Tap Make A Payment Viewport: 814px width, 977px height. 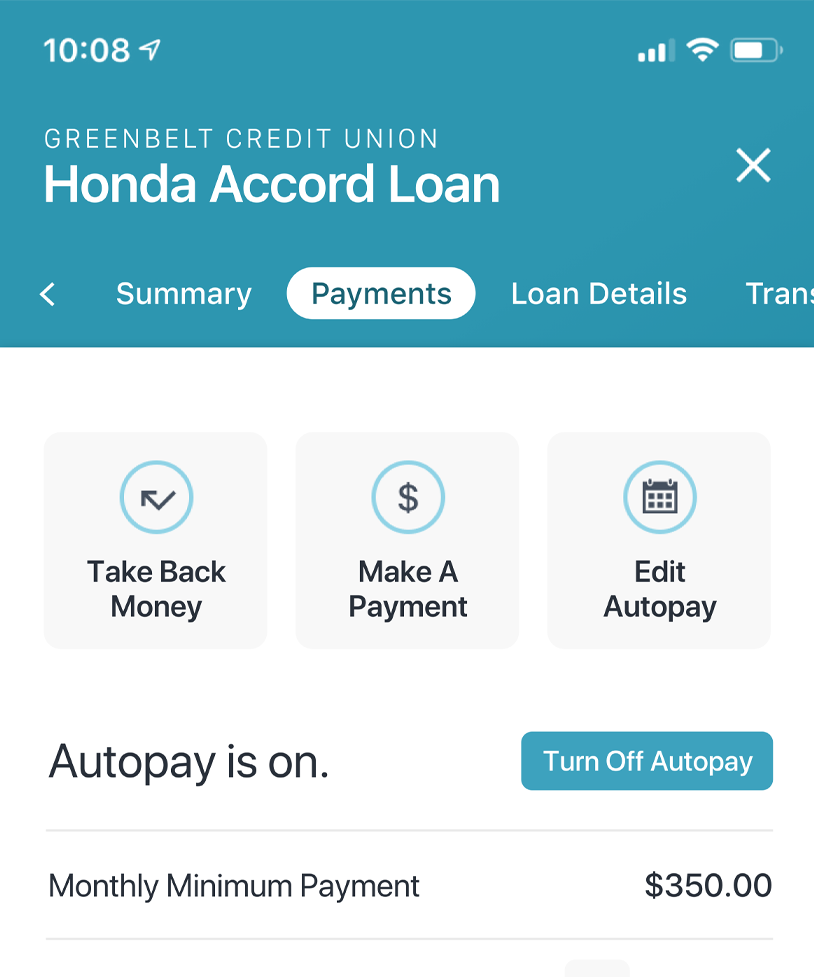(x=407, y=541)
